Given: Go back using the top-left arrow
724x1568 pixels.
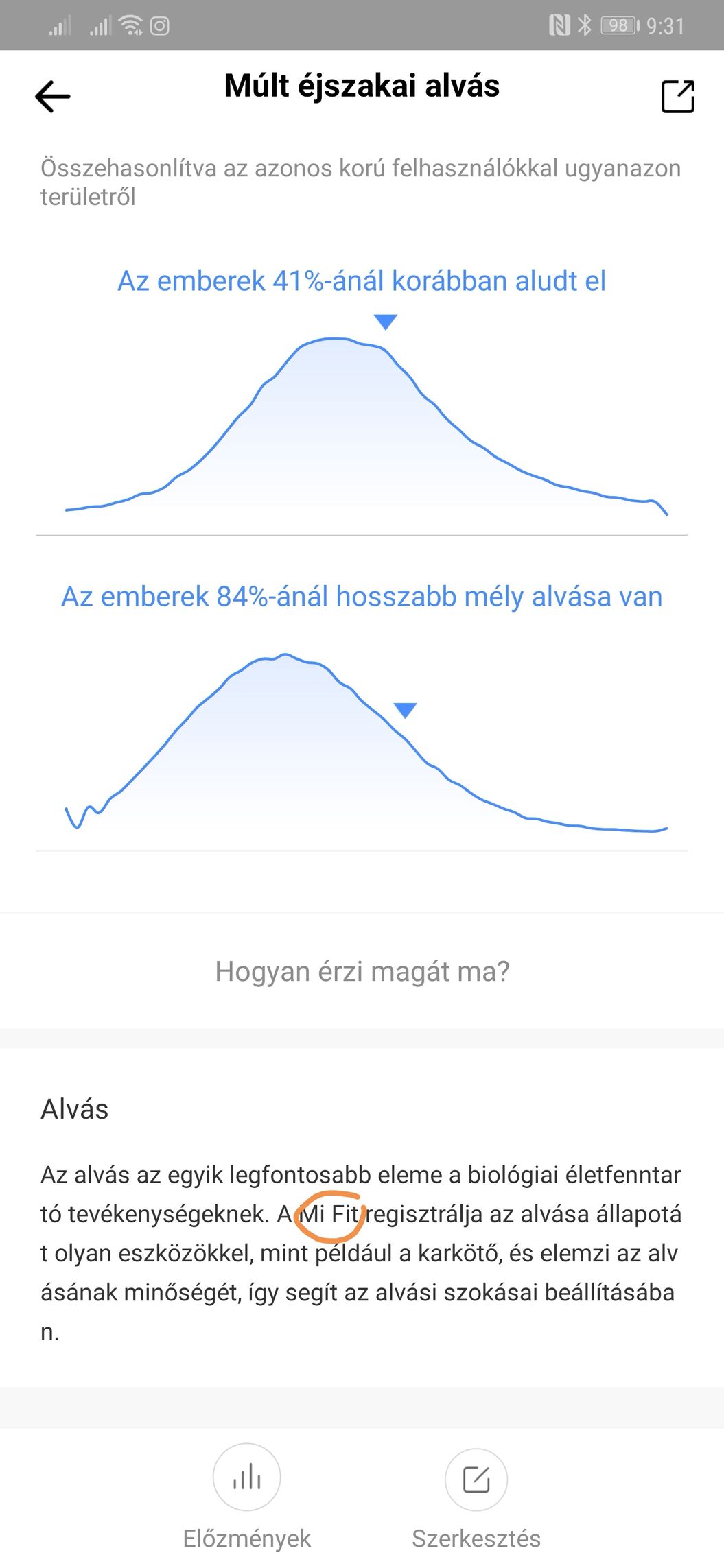Looking at the screenshot, I should coord(53,96).
